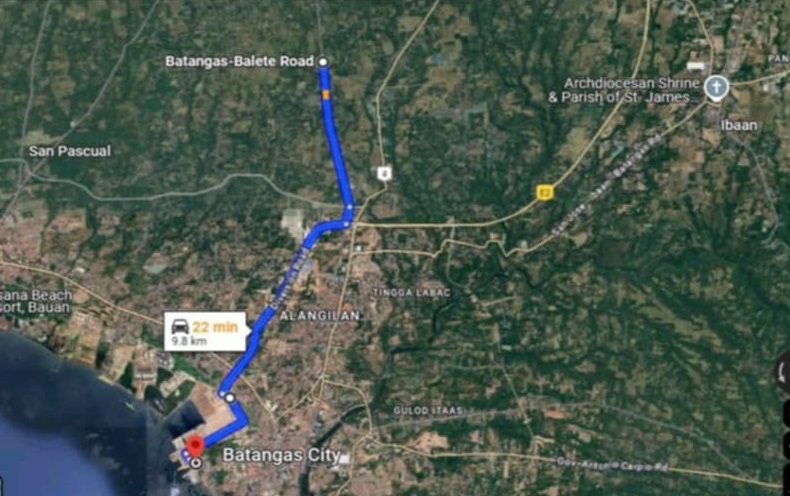Tap the 22 min route callout
Image resolution: width=790 pixels, height=496 pixels.
click(205, 331)
